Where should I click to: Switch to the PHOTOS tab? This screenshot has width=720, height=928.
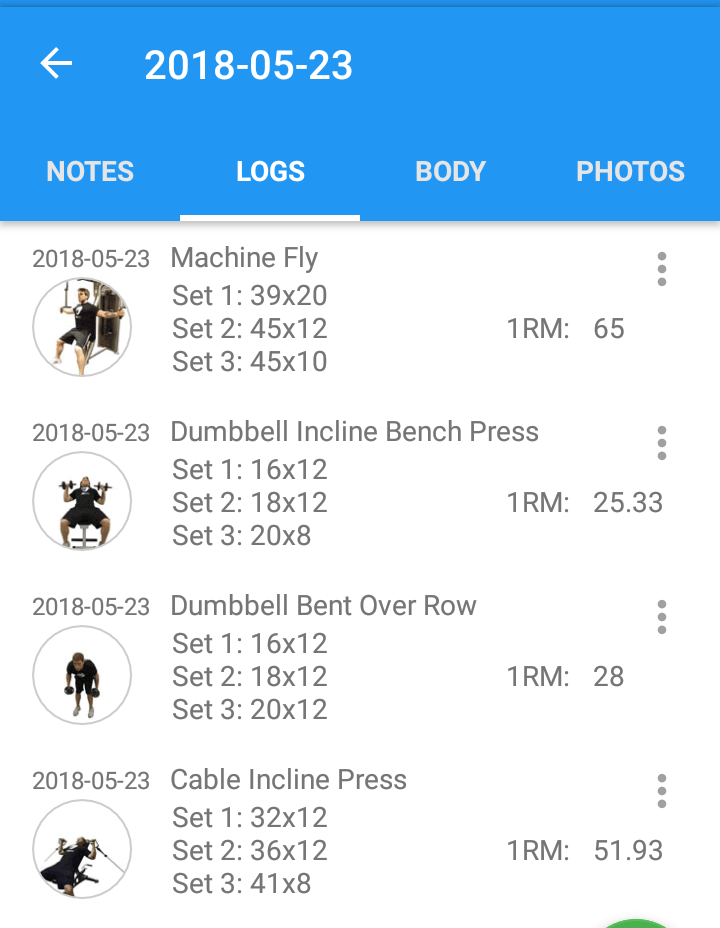point(630,171)
